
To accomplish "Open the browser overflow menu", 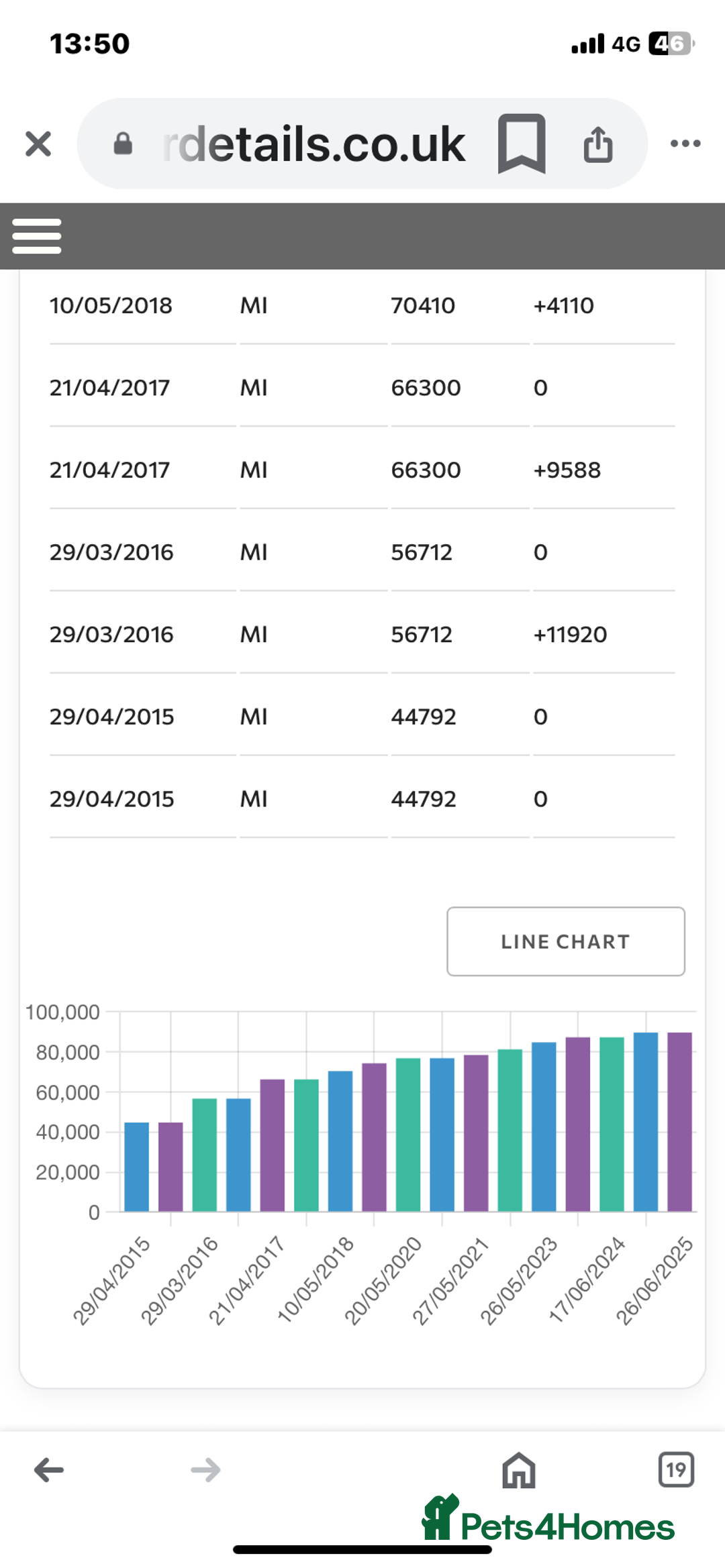I will pyautogui.click(x=685, y=144).
